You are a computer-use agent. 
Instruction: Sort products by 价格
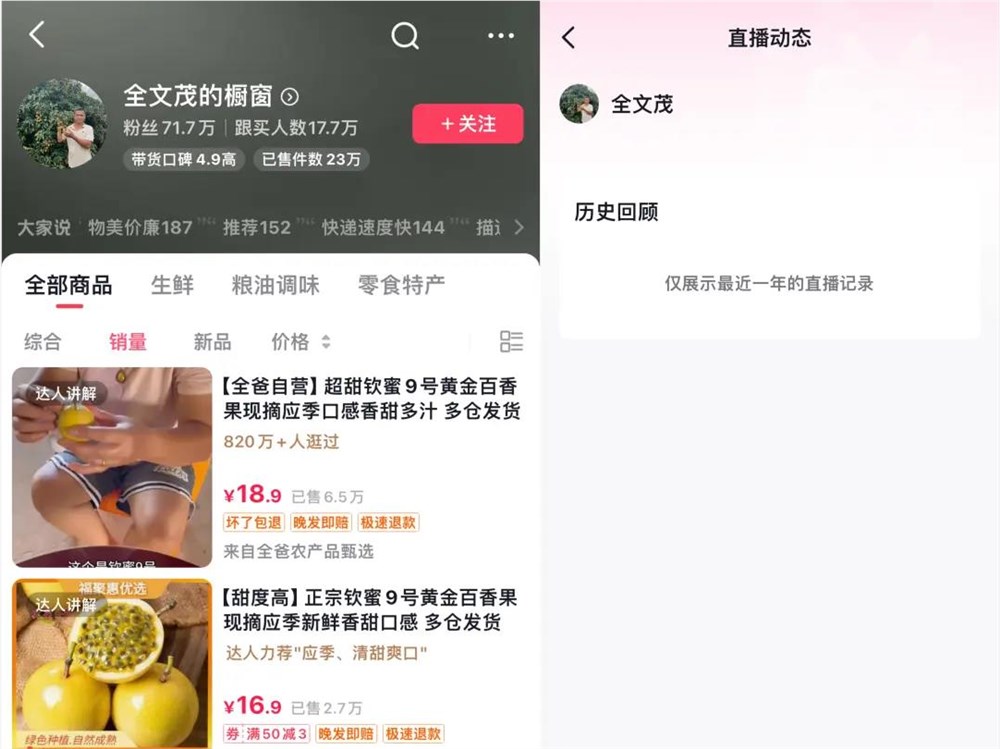299,342
